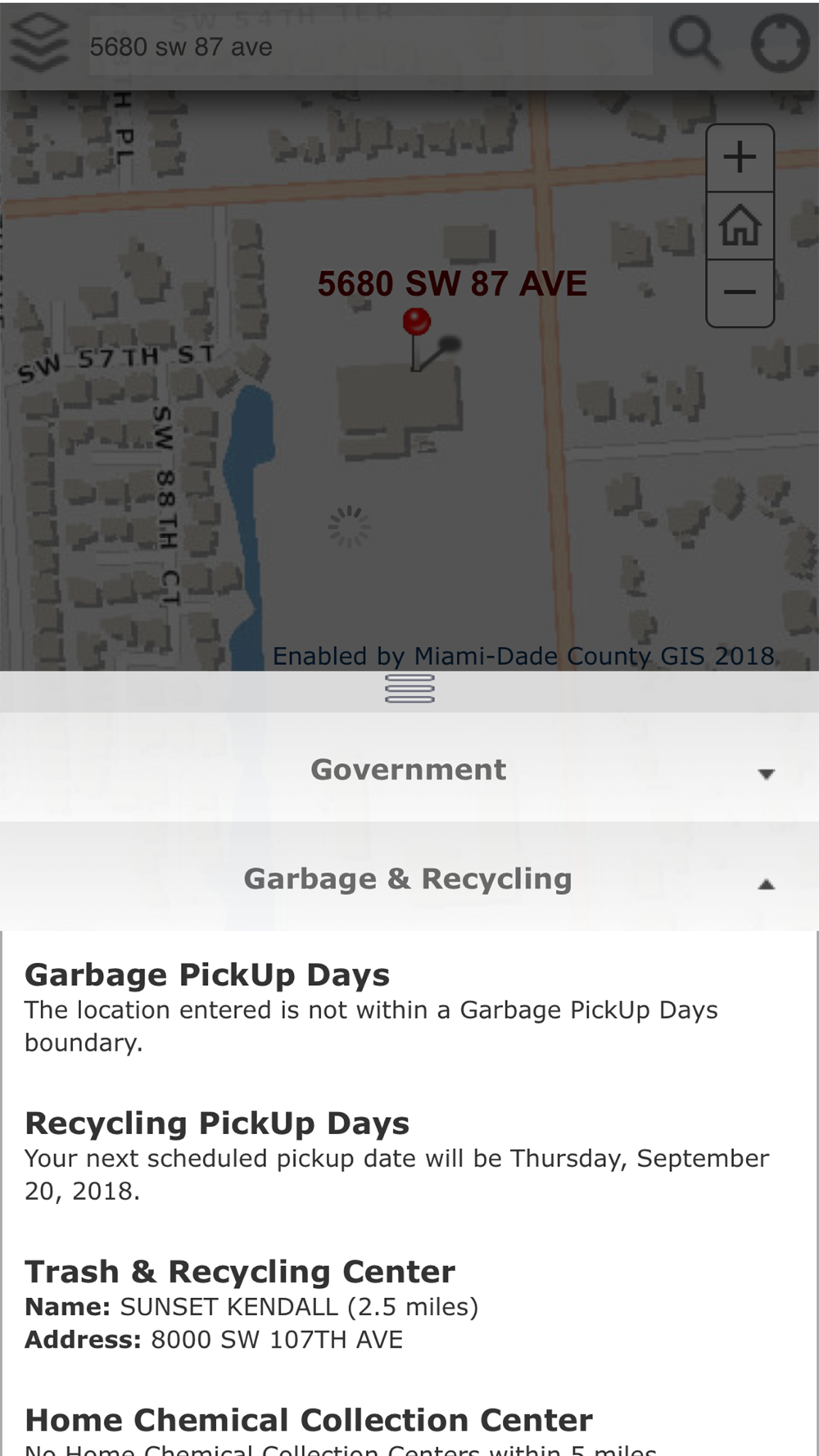The image size is (819, 1456).
Task: Tap the red pin at 5680 SW 87 AVE
Action: (417, 322)
